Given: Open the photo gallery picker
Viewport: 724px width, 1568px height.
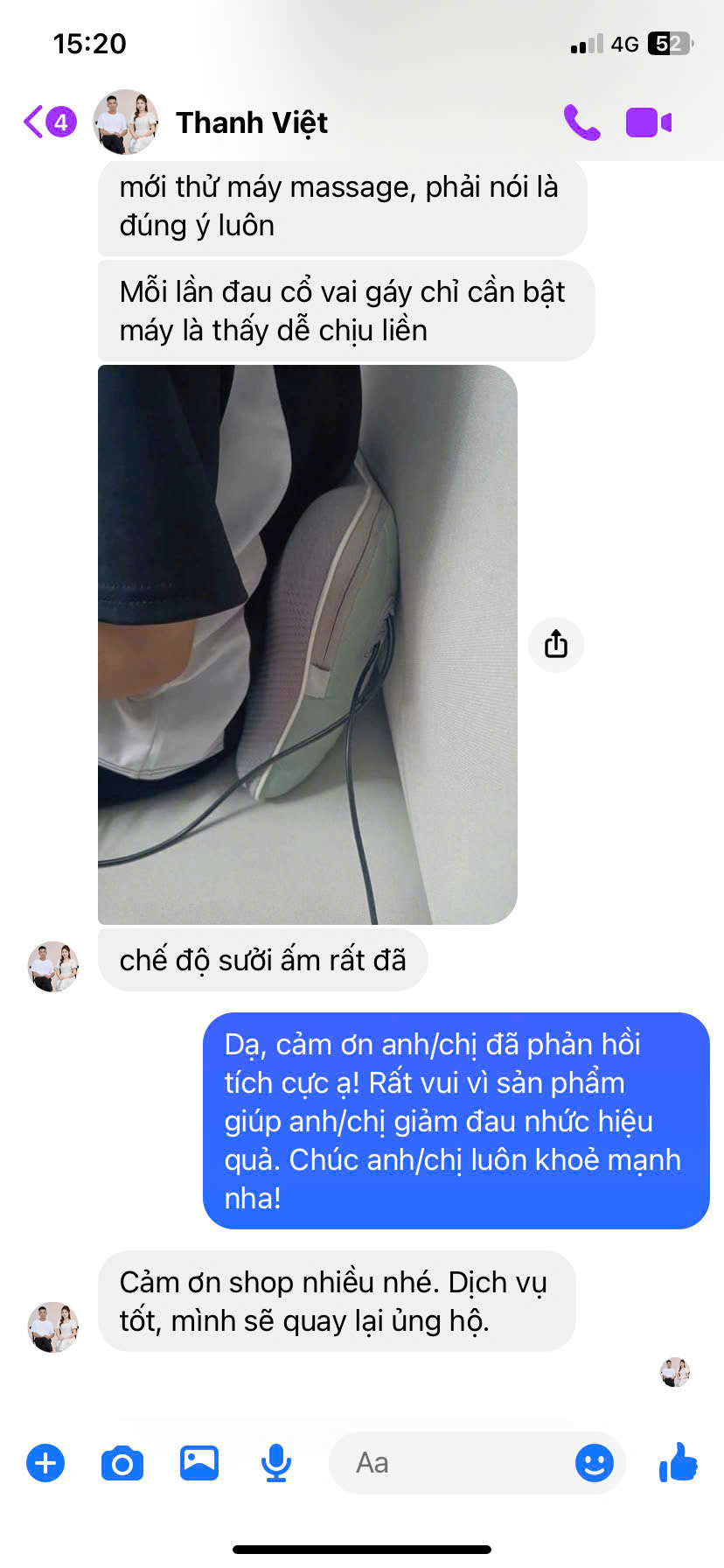Looking at the screenshot, I should click(199, 1463).
